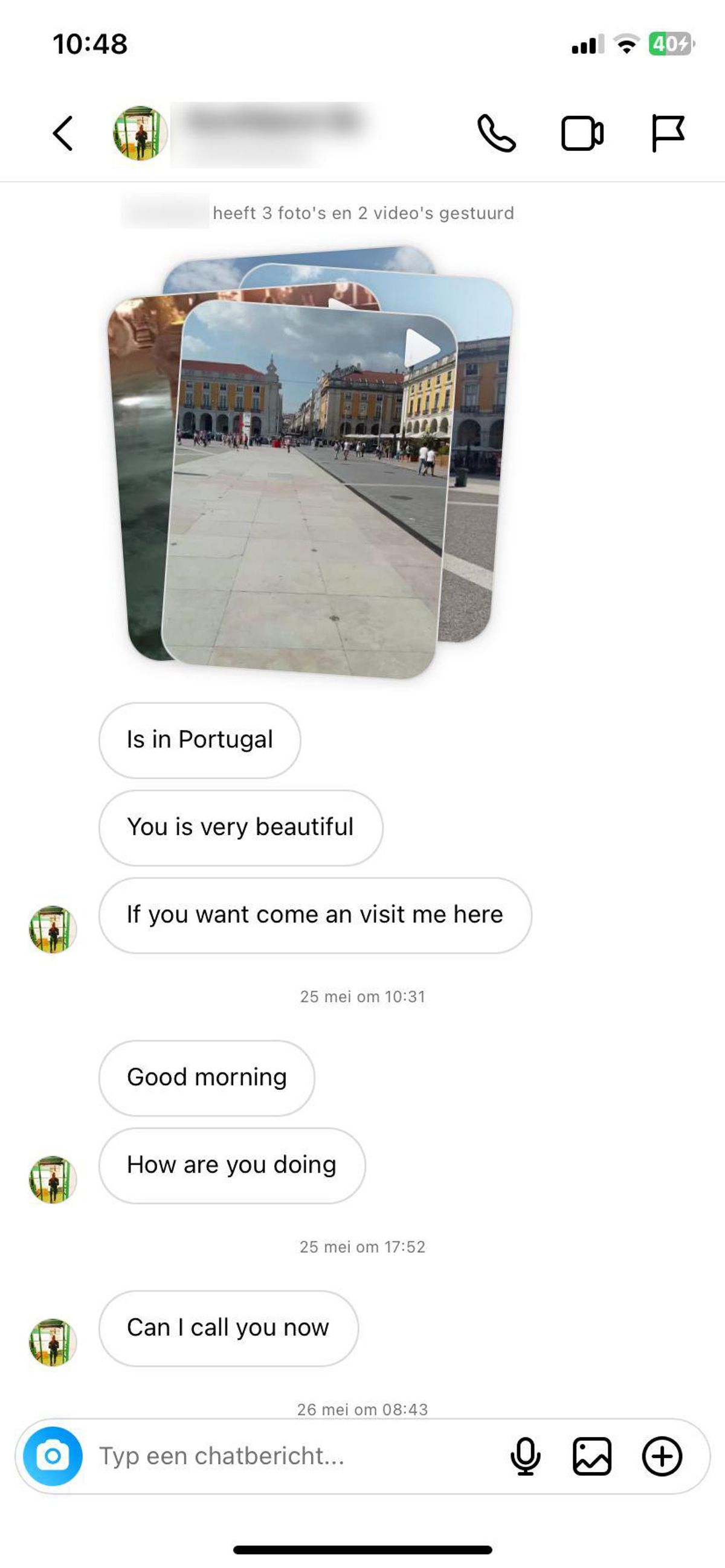Pick an image from the gallery

(x=591, y=1456)
